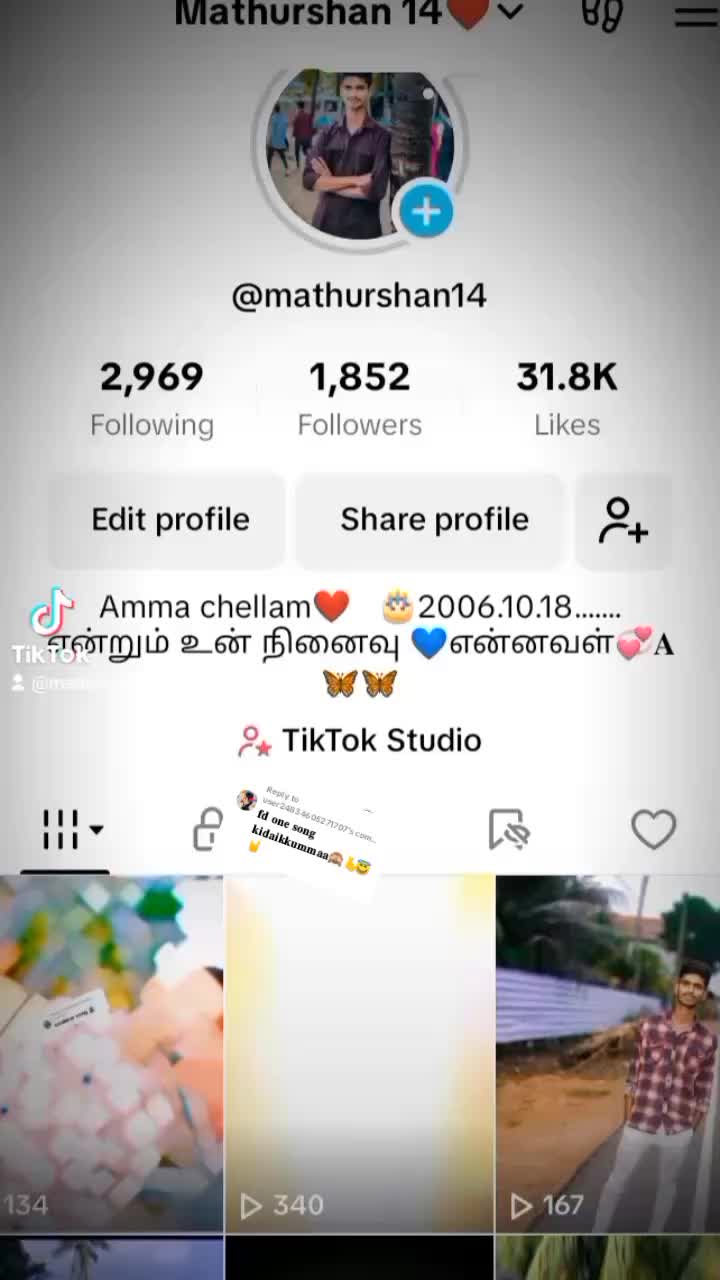This screenshot has height=1280, width=720.
Task: Tap the blue plus on profile photo
Action: tap(427, 211)
